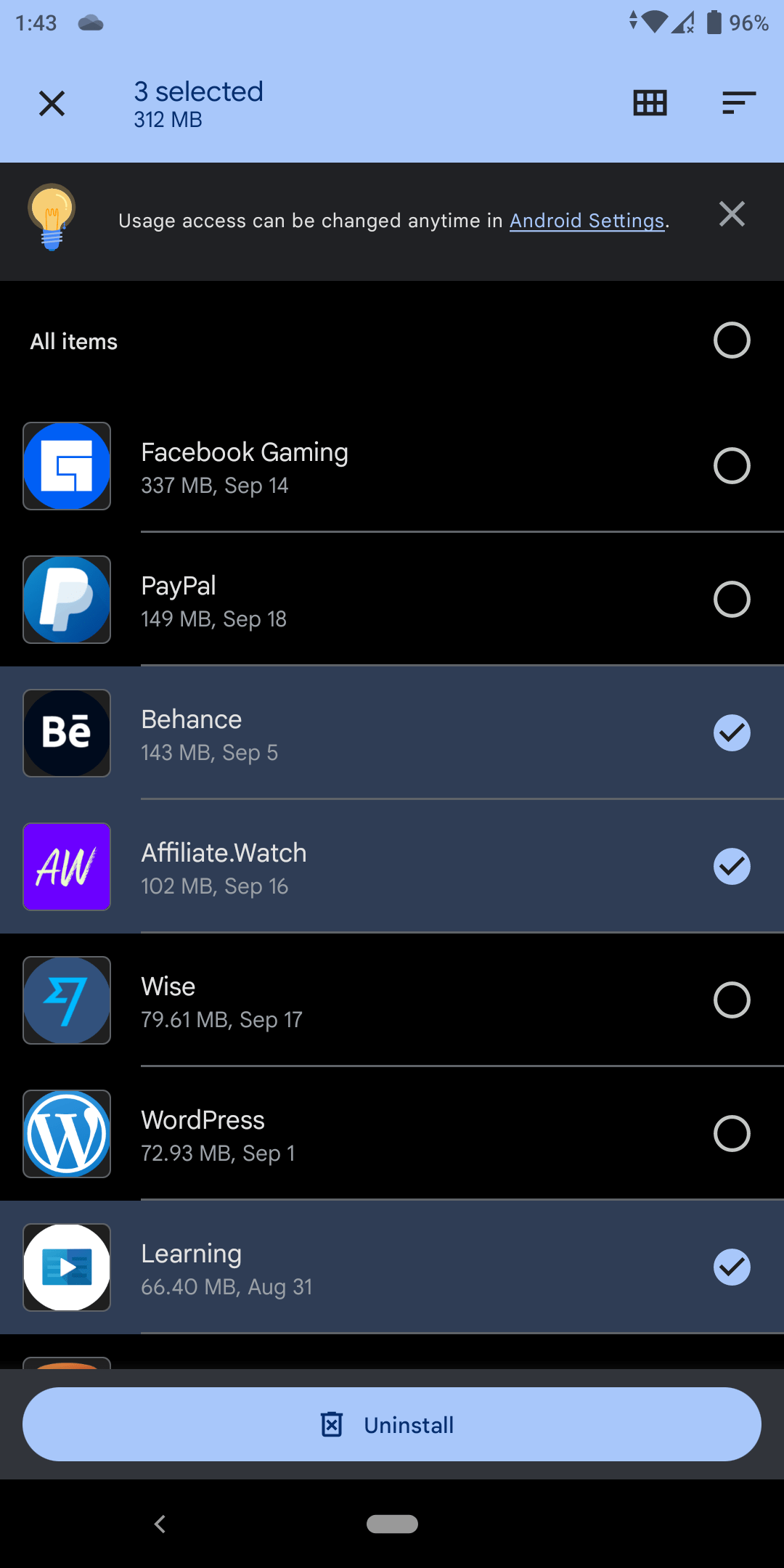Tap the Behance app icon

pyautogui.click(x=66, y=733)
